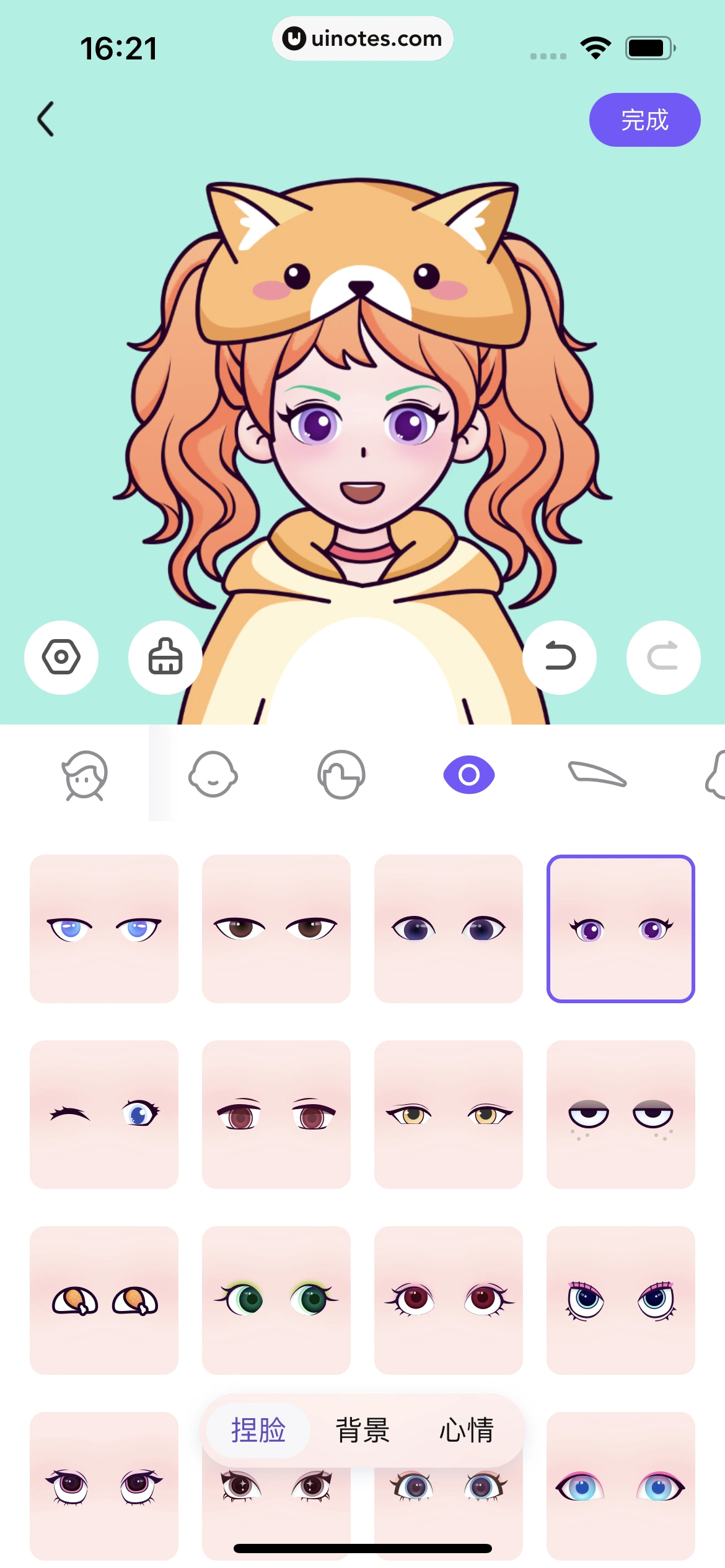Switch to the 背景 tab
The width and height of the screenshot is (725, 1568).
click(x=362, y=1431)
